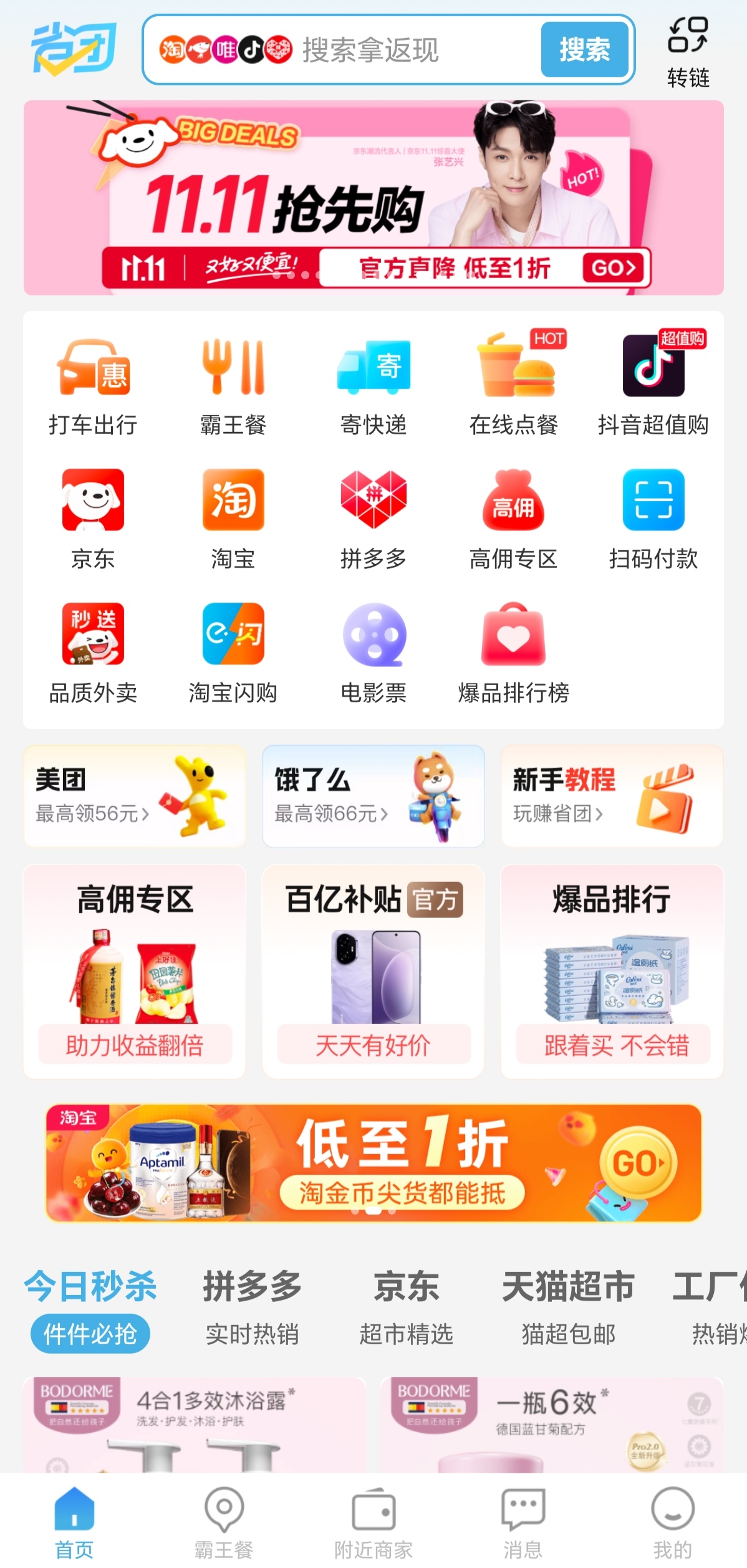Open the 拼多多 shopping entry
747x1568 pixels.
coord(373,519)
